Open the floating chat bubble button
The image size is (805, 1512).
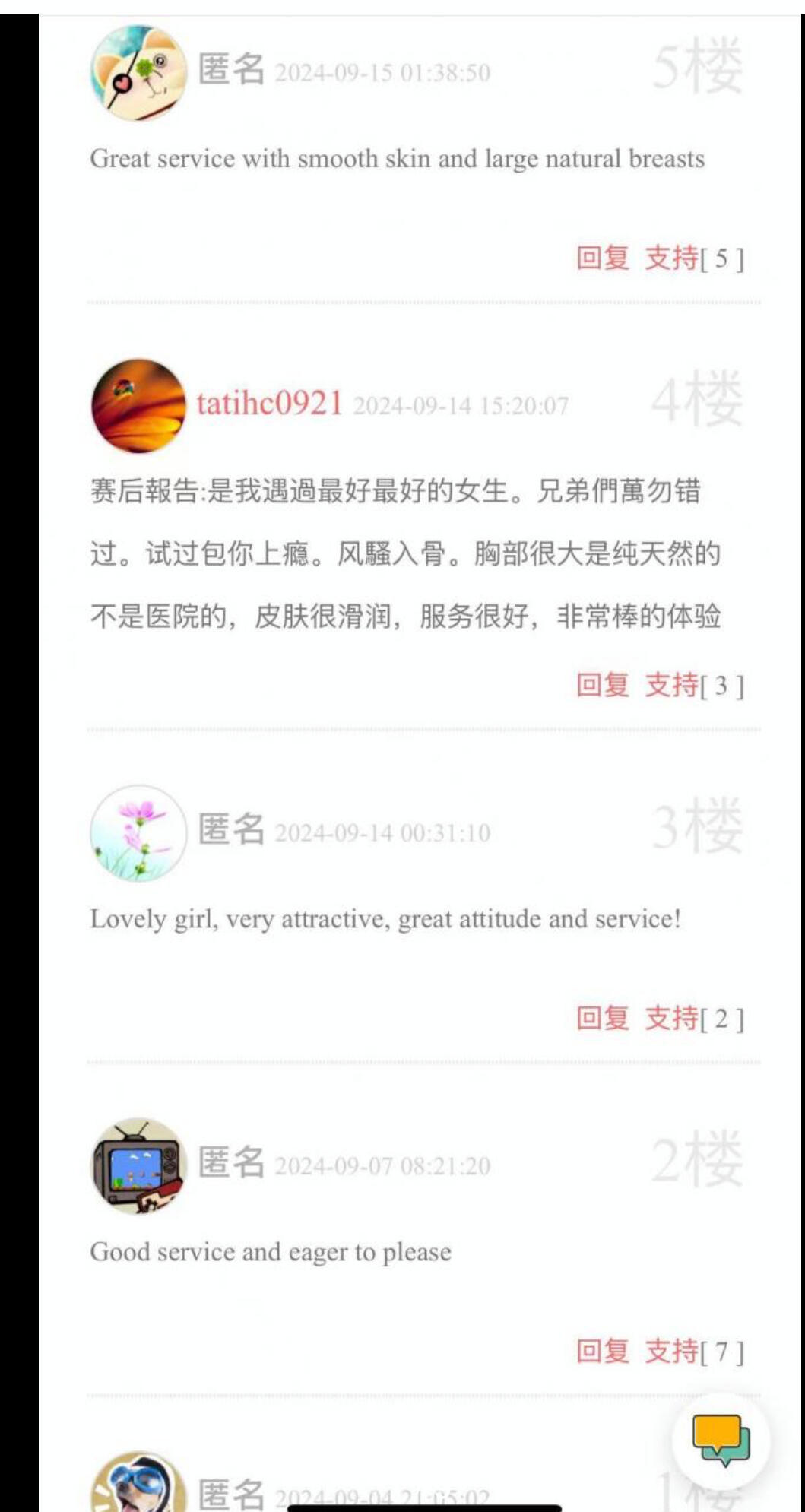pyautogui.click(x=721, y=1440)
